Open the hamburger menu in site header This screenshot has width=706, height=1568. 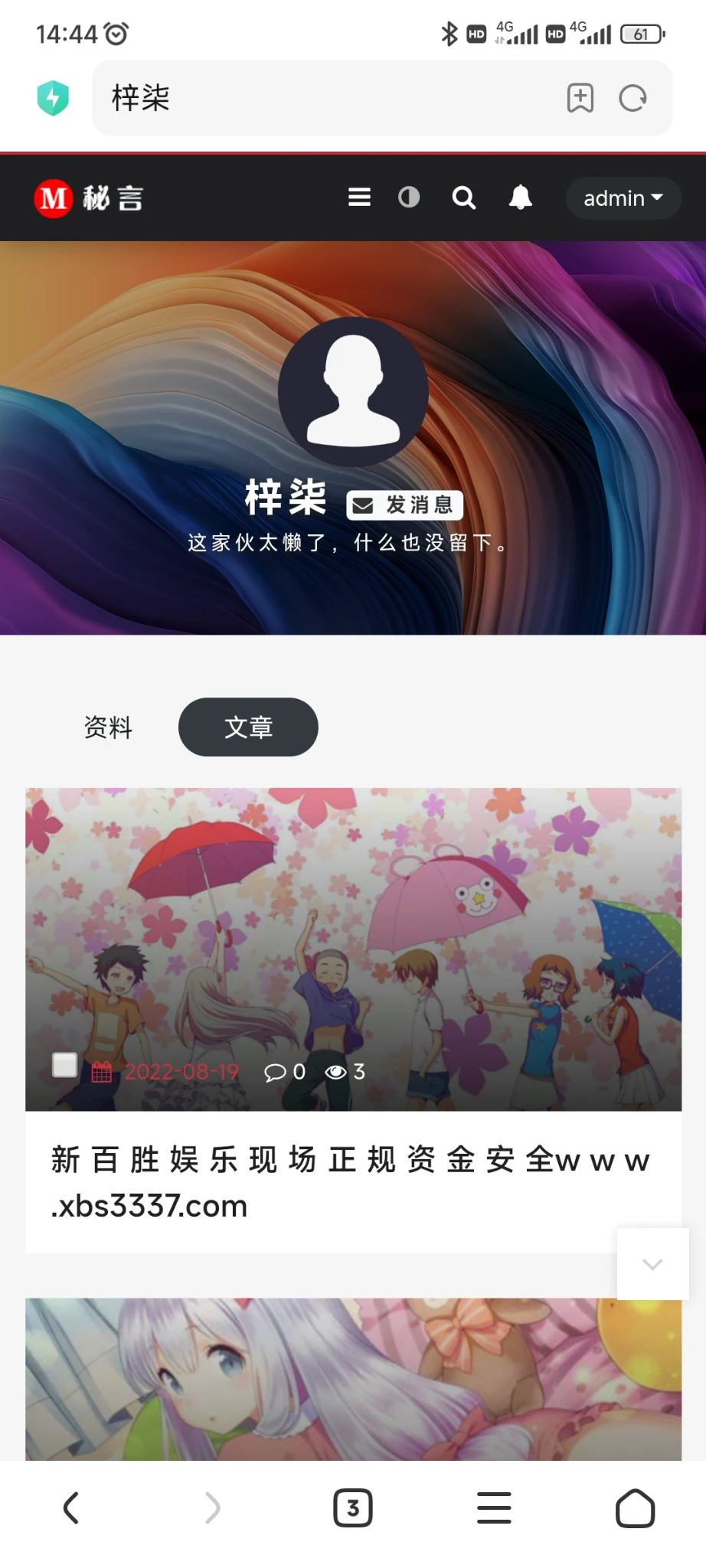359,198
